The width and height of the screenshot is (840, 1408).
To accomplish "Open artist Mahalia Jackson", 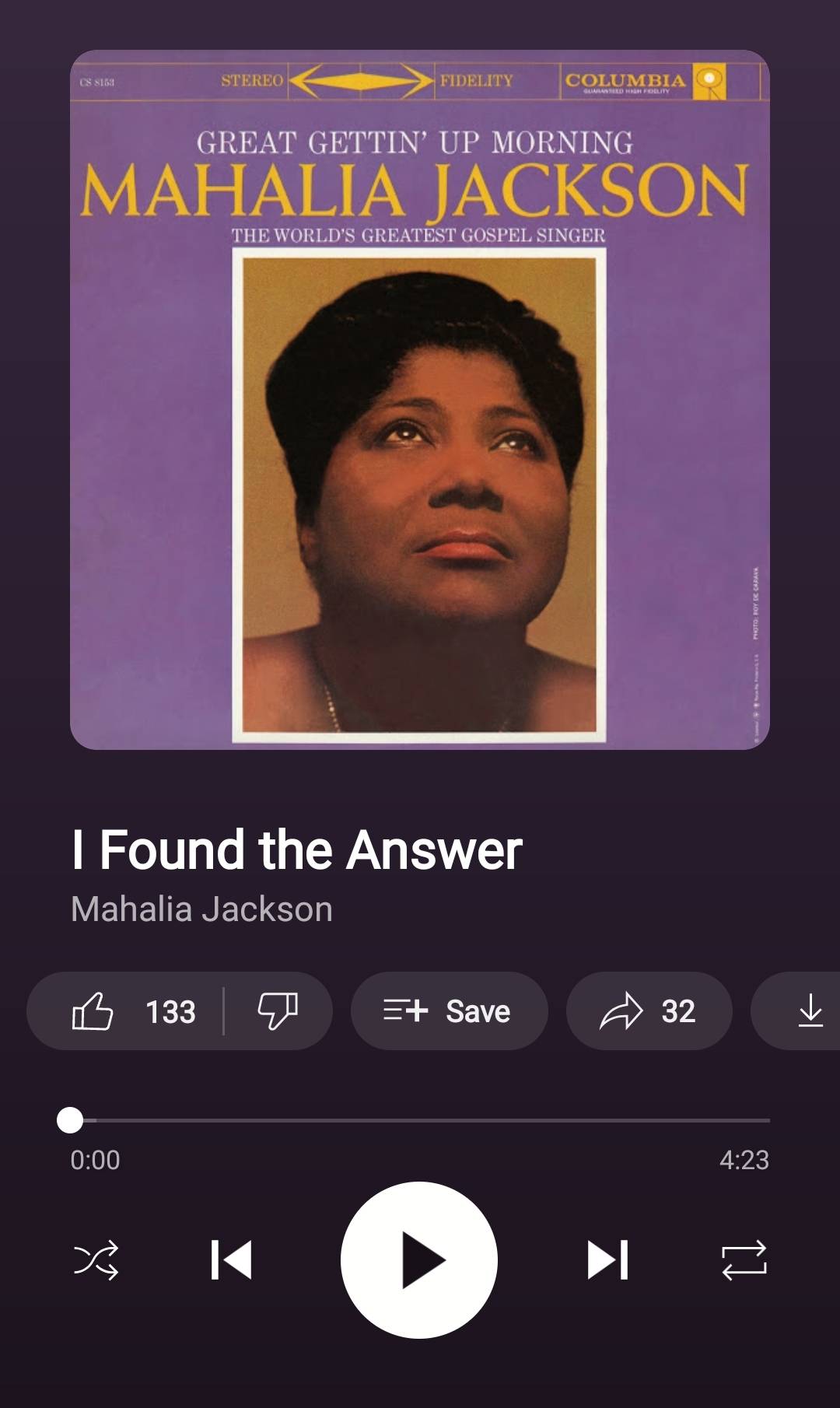I will pyautogui.click(x=201, y=909).
